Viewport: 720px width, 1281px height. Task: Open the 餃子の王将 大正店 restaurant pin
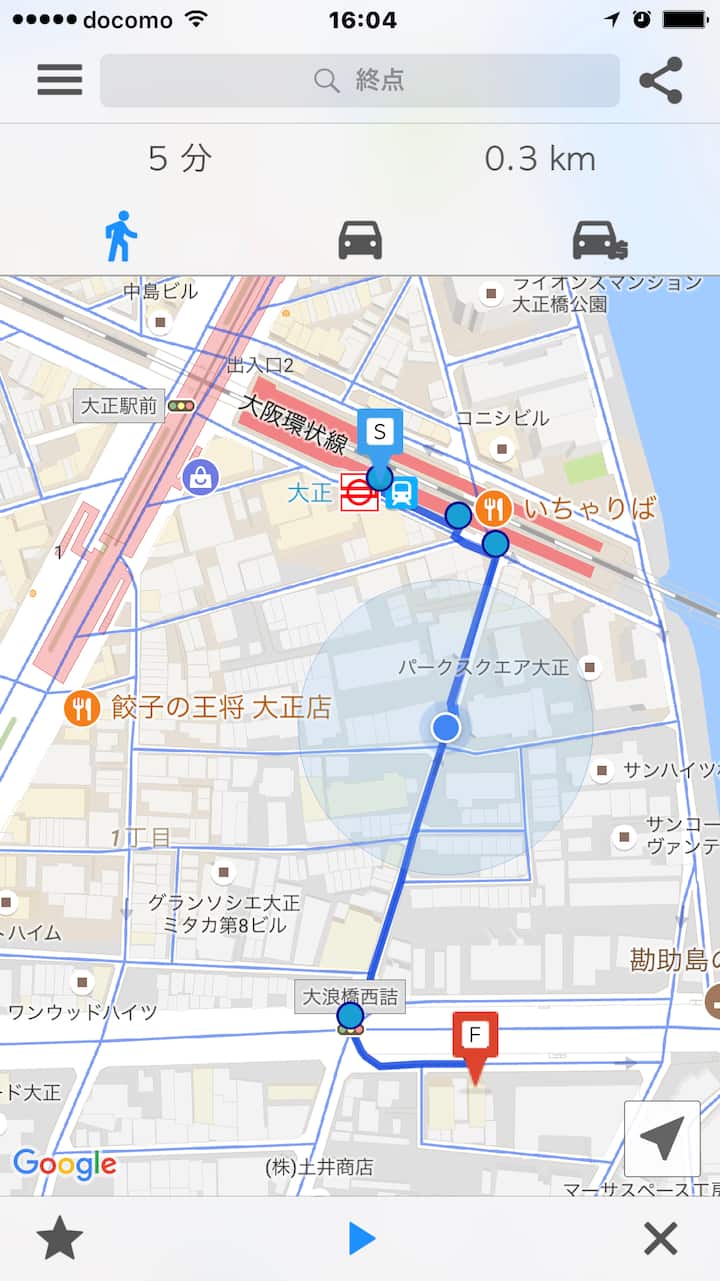click(x=82, y=709)
